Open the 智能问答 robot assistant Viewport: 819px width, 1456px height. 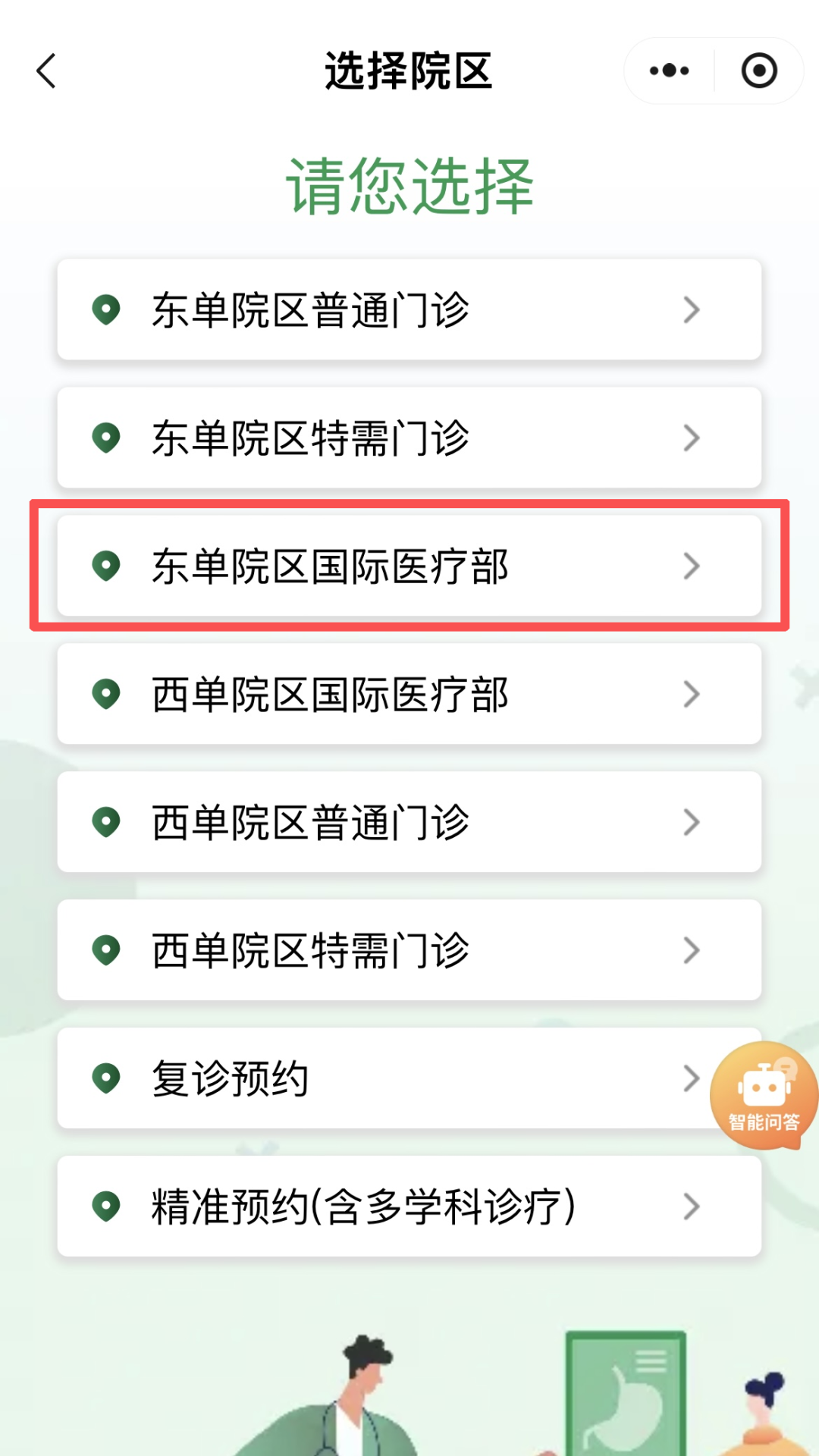point(764,1096)
